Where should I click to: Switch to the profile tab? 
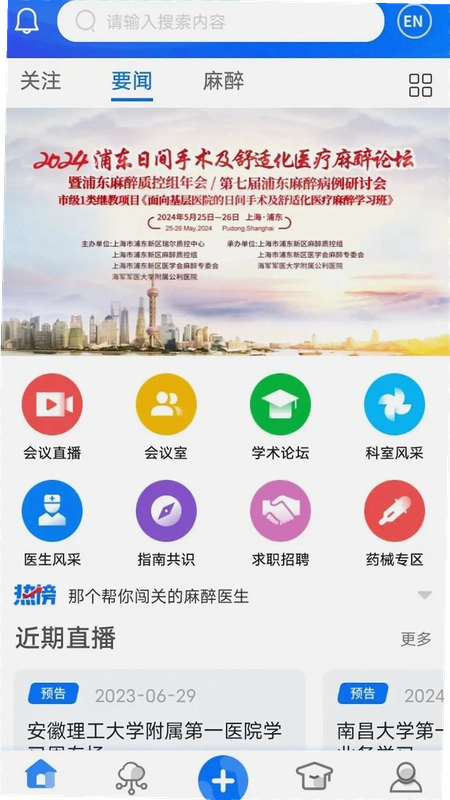pyautogui.click(x=406, y=777)
